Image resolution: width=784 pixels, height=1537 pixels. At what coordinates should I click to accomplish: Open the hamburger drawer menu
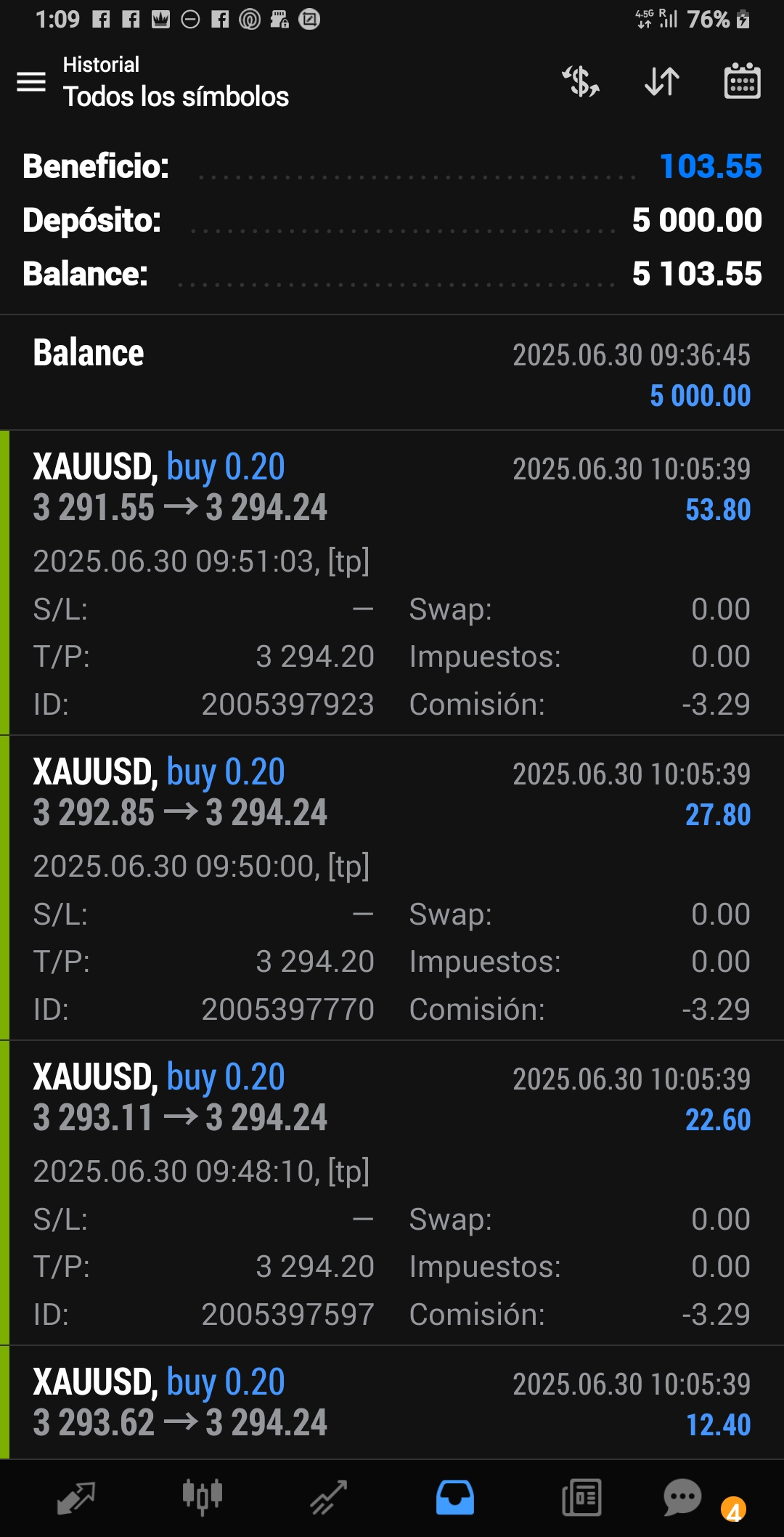click(x=31, y=81)
